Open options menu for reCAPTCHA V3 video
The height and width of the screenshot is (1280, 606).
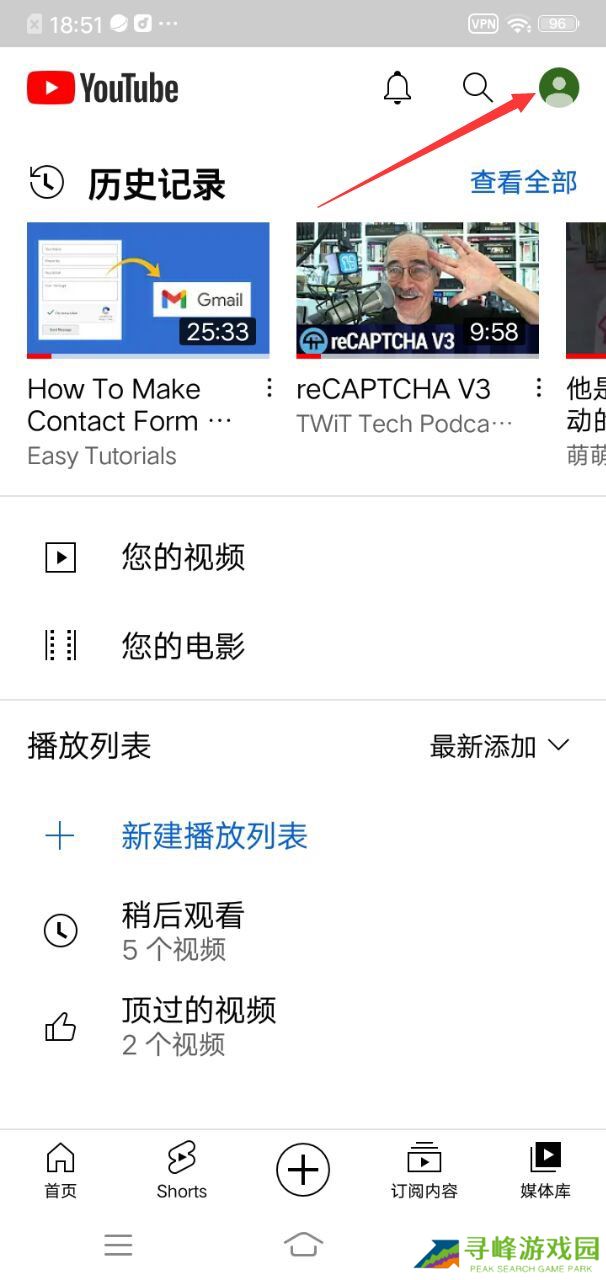538,388
